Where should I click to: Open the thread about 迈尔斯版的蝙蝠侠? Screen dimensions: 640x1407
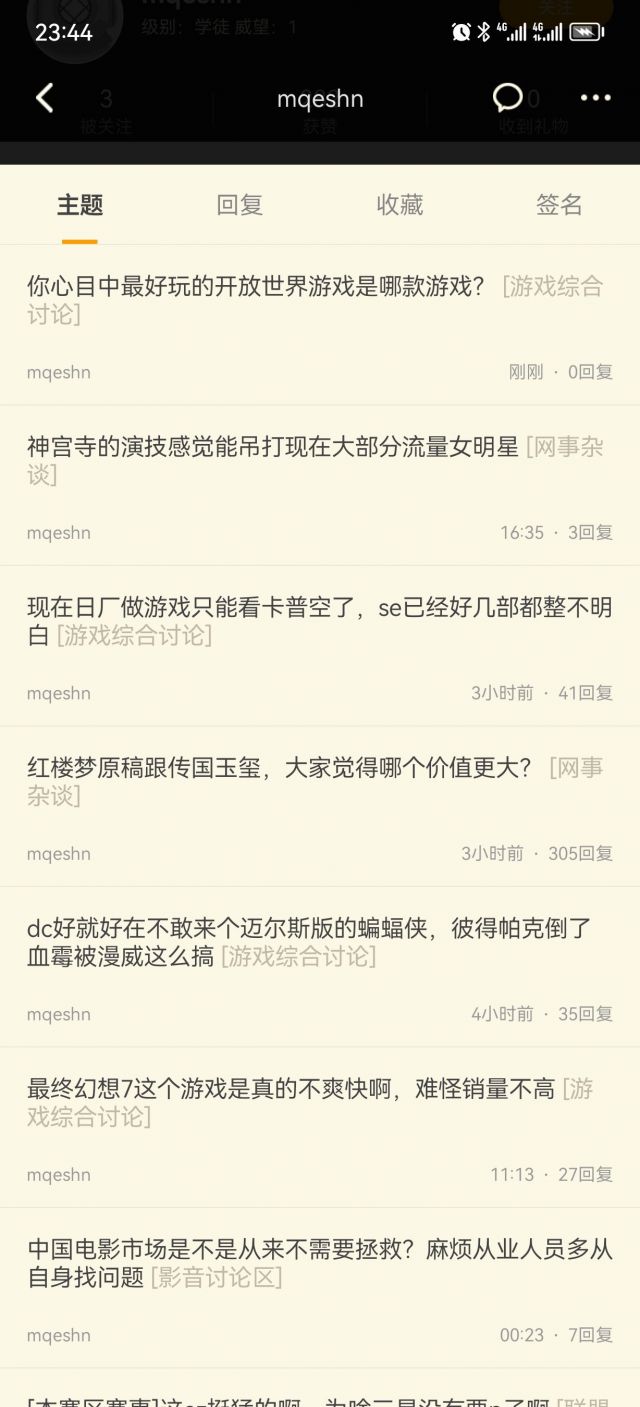tap(320, 967)
